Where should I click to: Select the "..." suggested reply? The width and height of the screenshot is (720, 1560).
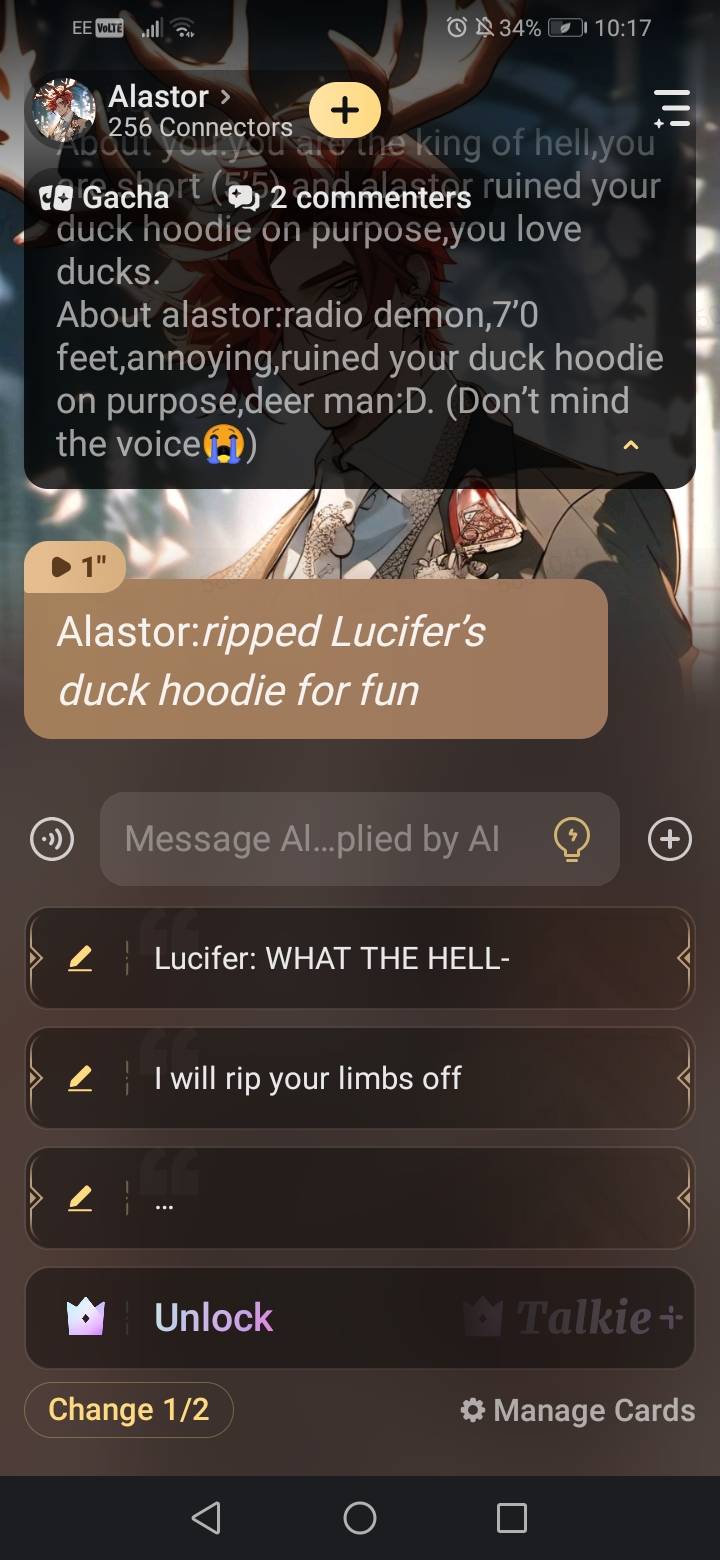tap(400, 1199)
